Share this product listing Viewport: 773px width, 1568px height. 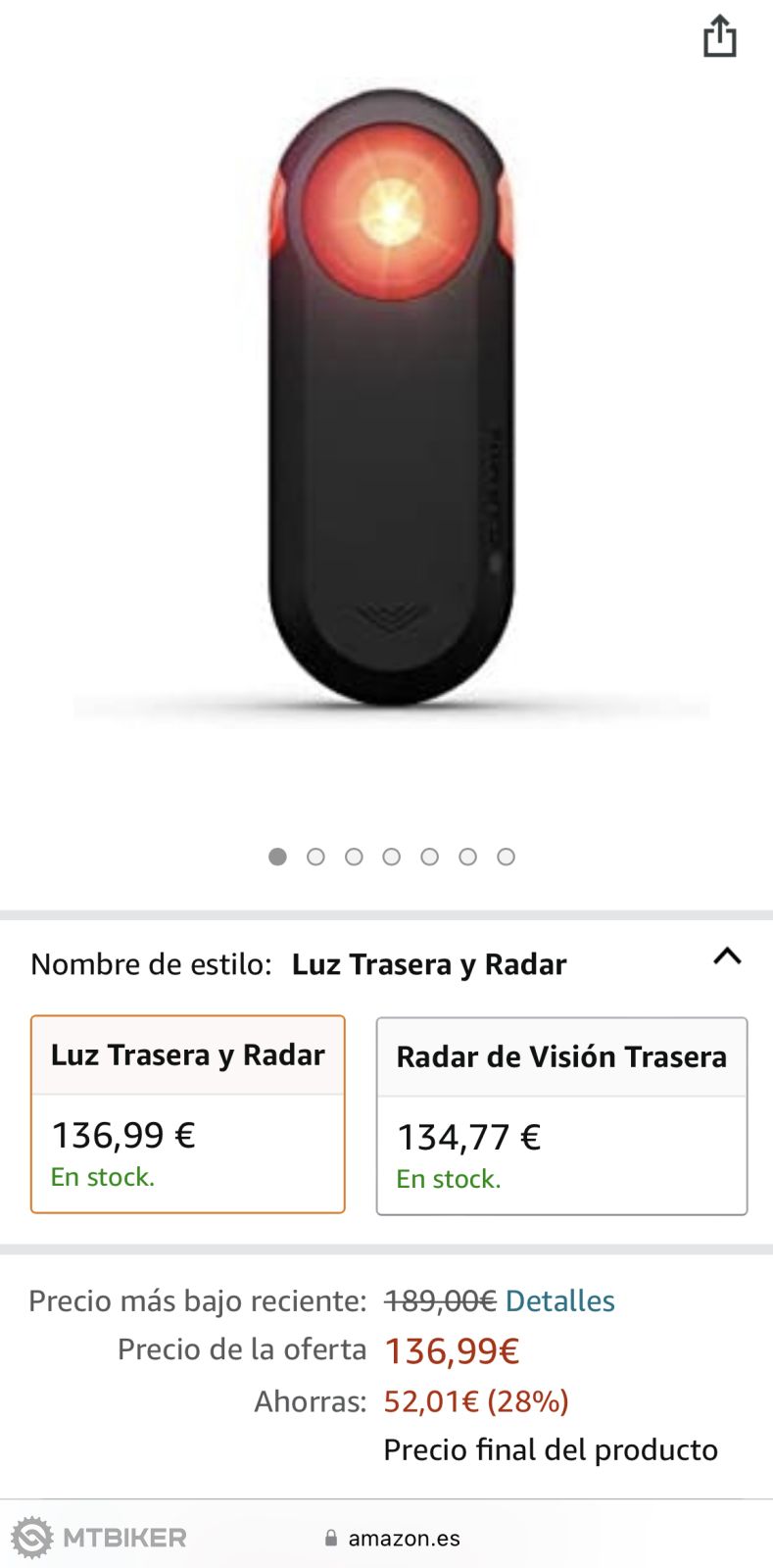[x=719, y=37]
